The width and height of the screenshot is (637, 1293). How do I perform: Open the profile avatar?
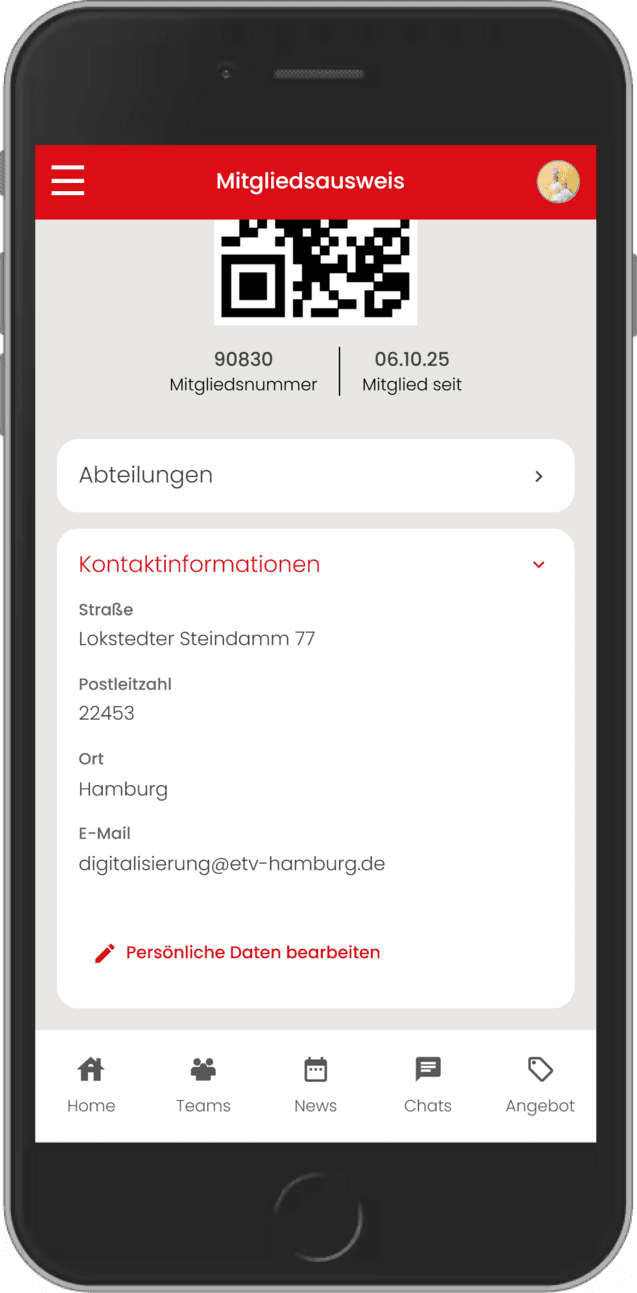pyautogui.click(x=558, y=182)
